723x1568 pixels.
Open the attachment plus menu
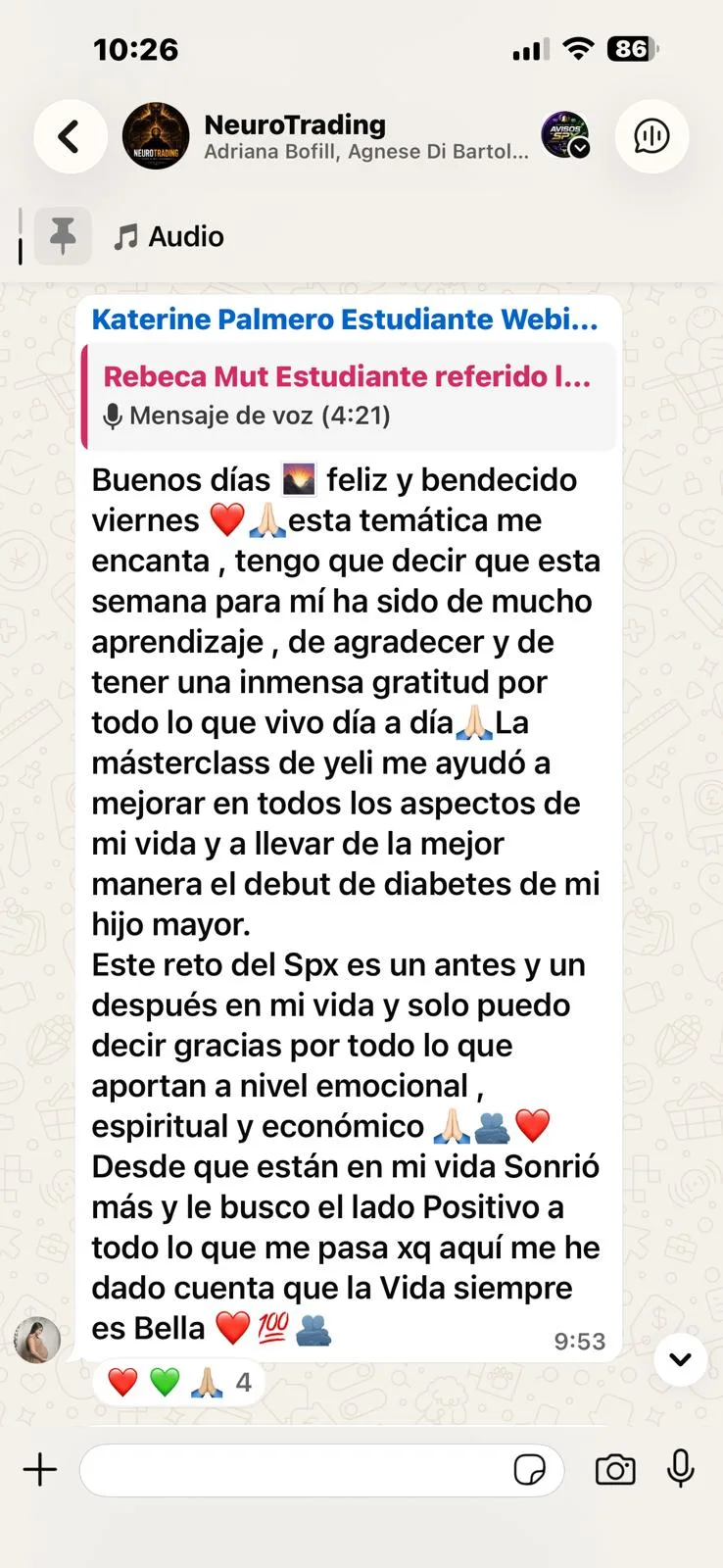40,1470
